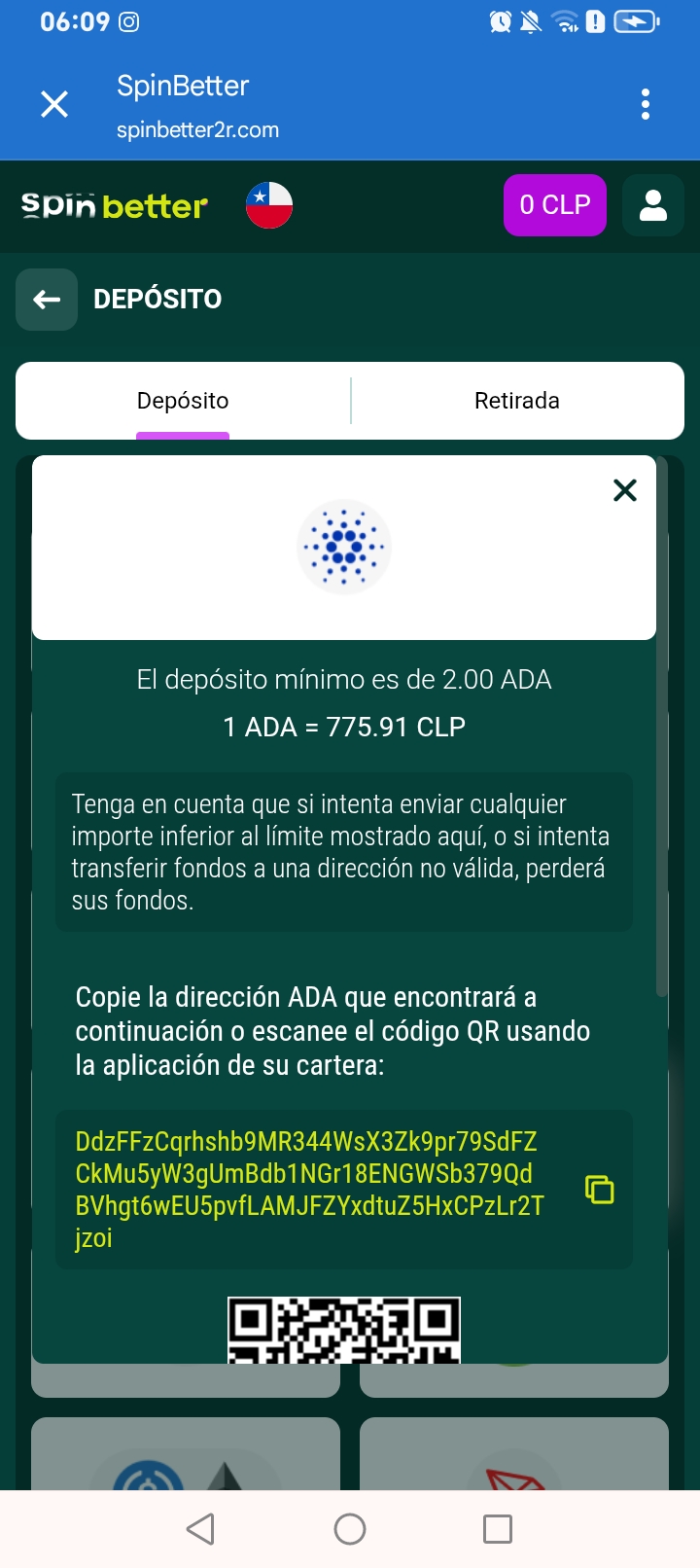Tap the system back button

tap(200, 1529)
